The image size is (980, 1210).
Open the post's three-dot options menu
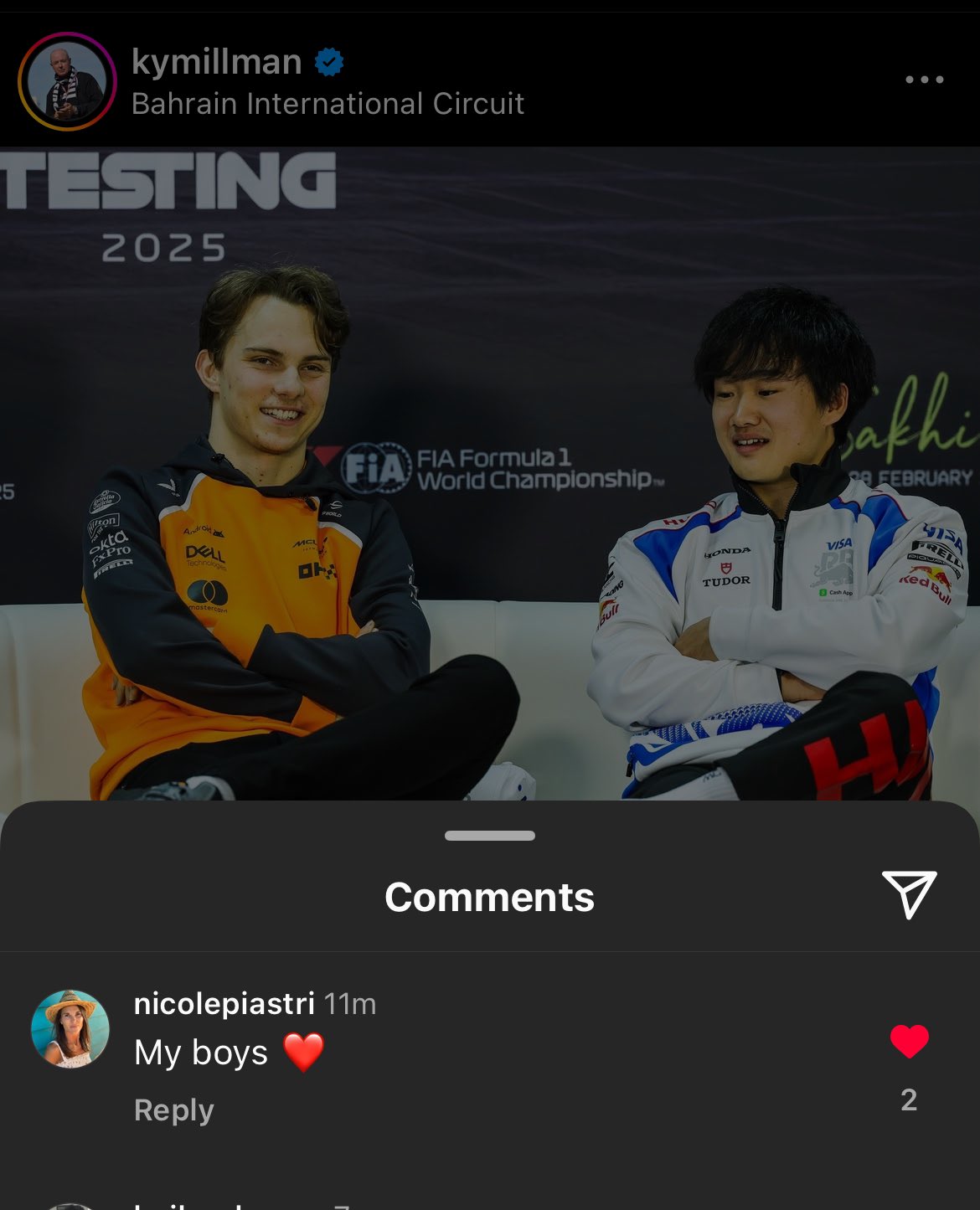point(924,80)
